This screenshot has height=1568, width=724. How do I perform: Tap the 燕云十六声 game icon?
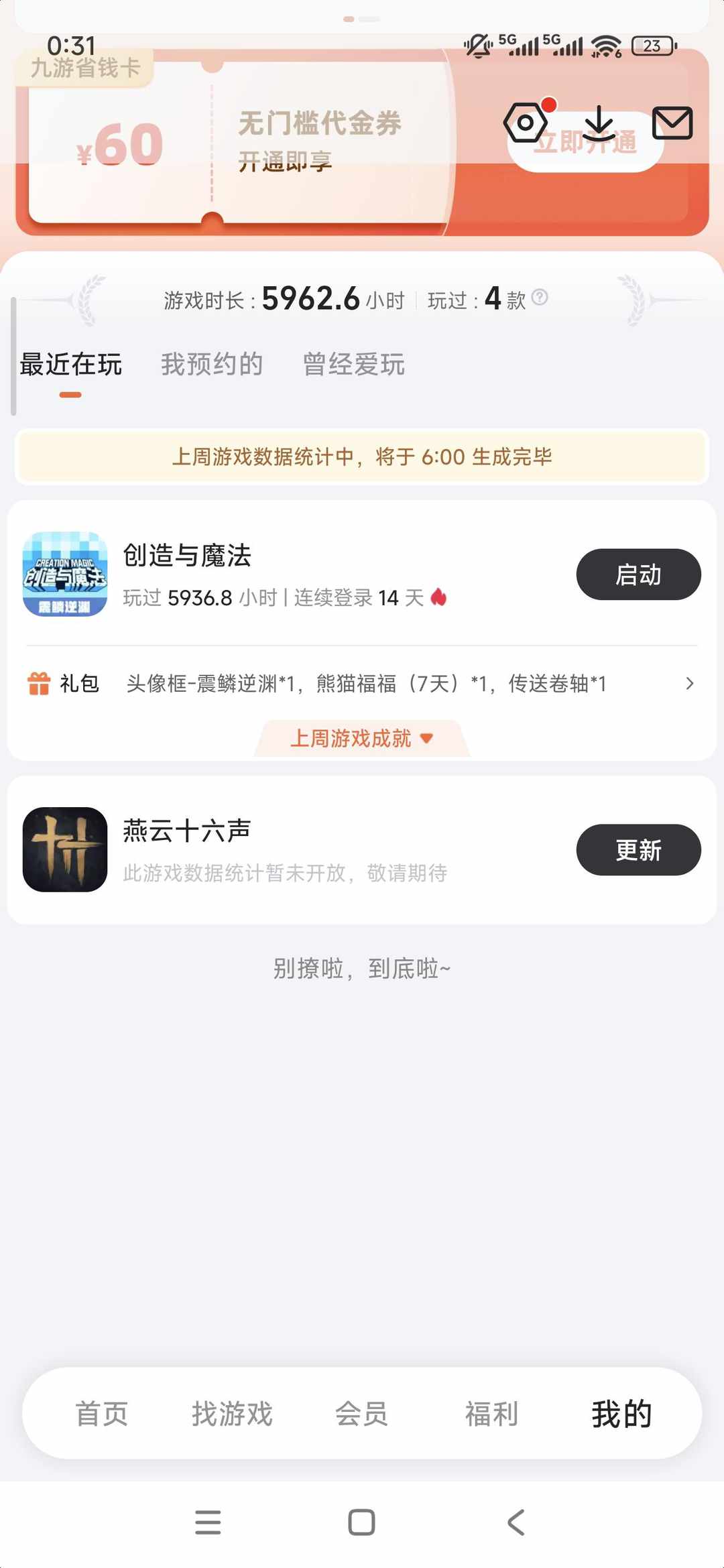click(65, 849)
